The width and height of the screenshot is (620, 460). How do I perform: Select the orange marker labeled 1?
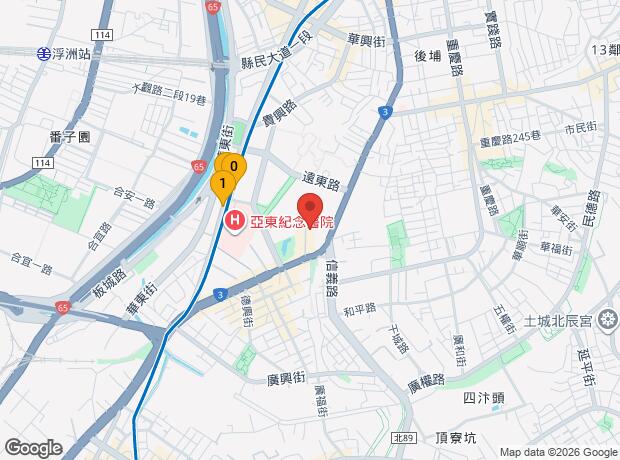(222, 183)
